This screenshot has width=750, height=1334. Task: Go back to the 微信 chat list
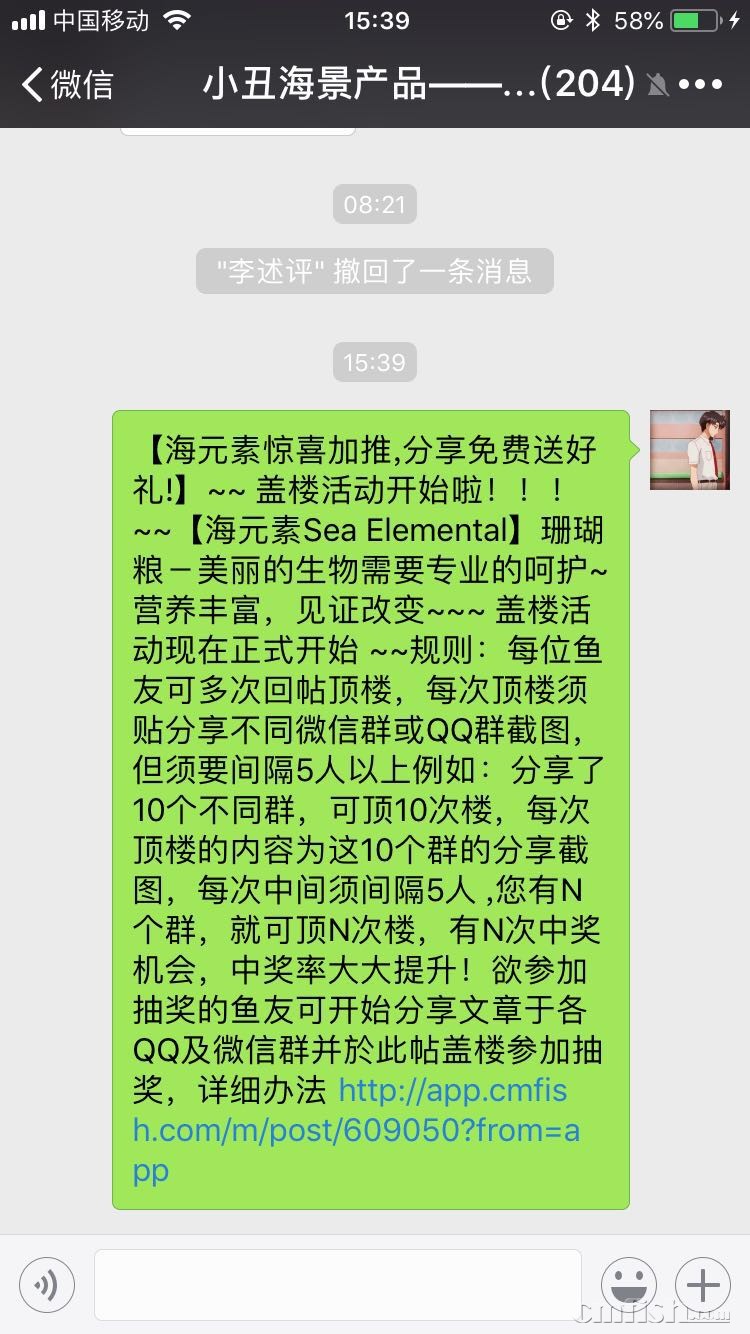tap(67, 84)
